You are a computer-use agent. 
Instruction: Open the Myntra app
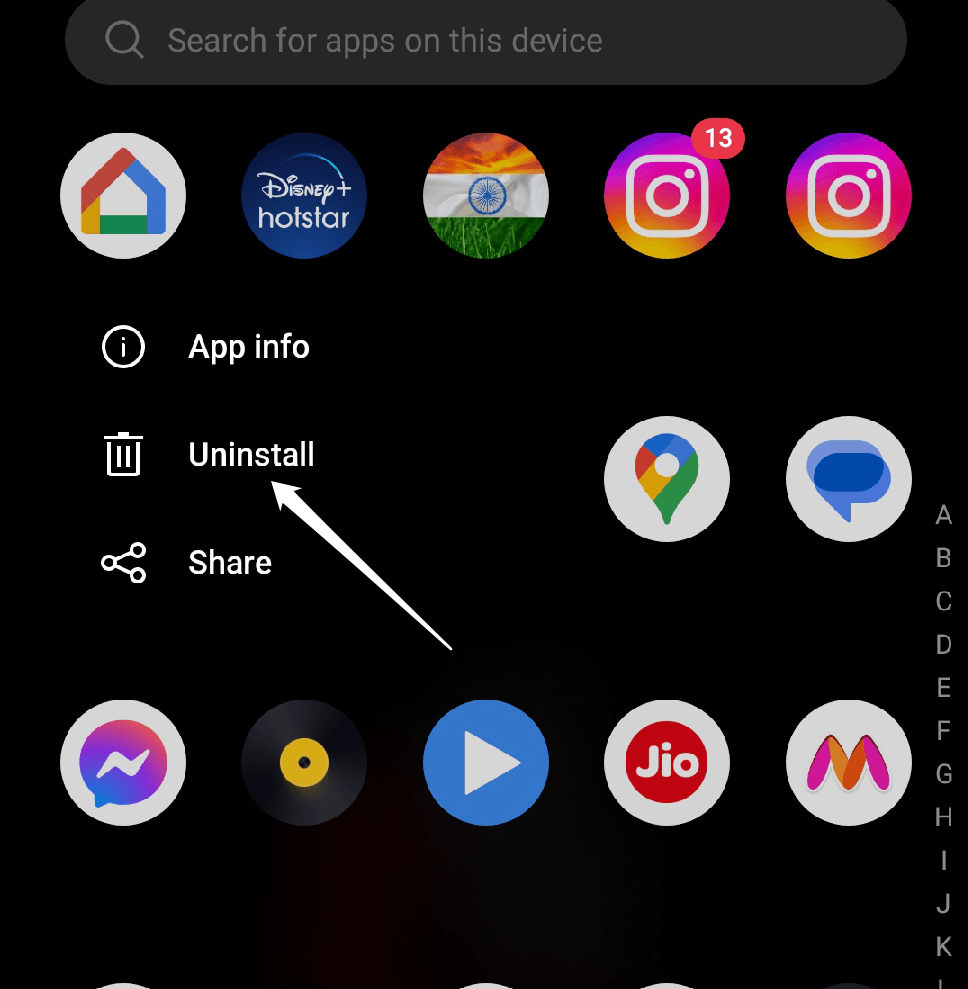click(848, 763)
